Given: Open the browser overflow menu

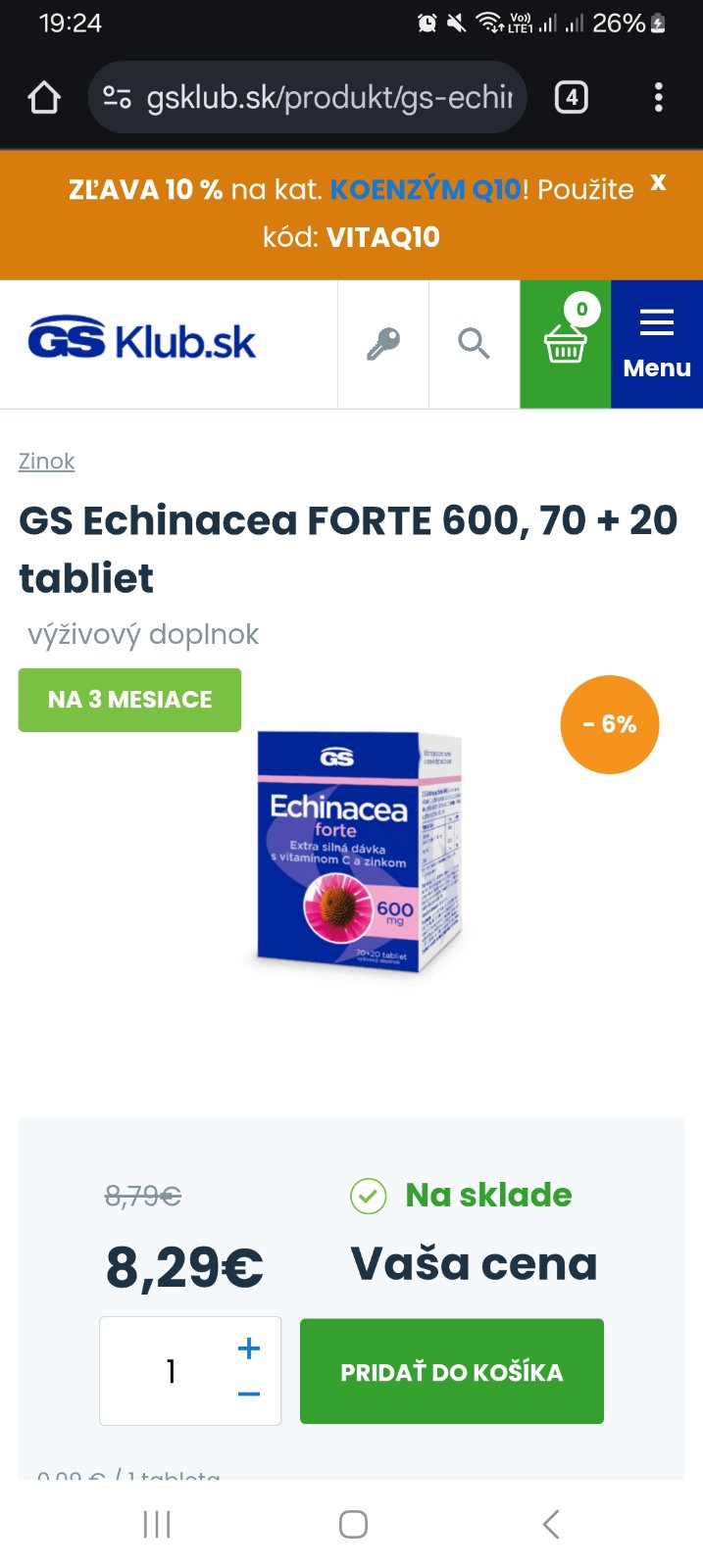Looking at the screenshot, I should pyautogui.click(x=658, y=97).
